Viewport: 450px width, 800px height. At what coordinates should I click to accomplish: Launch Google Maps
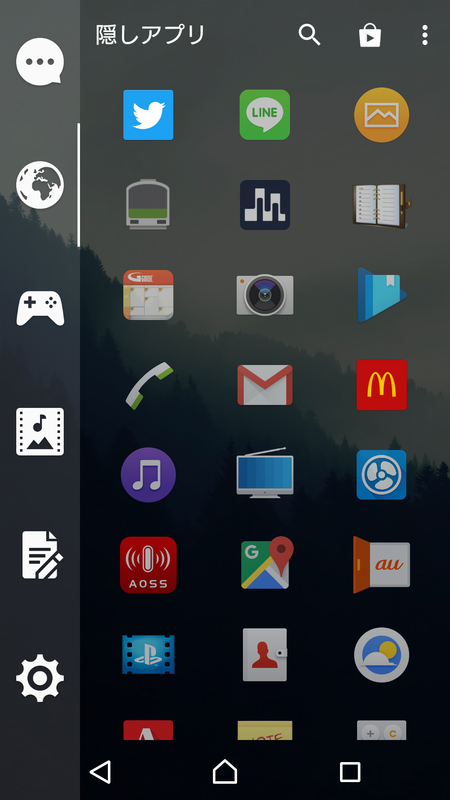[x=267, y=563]
